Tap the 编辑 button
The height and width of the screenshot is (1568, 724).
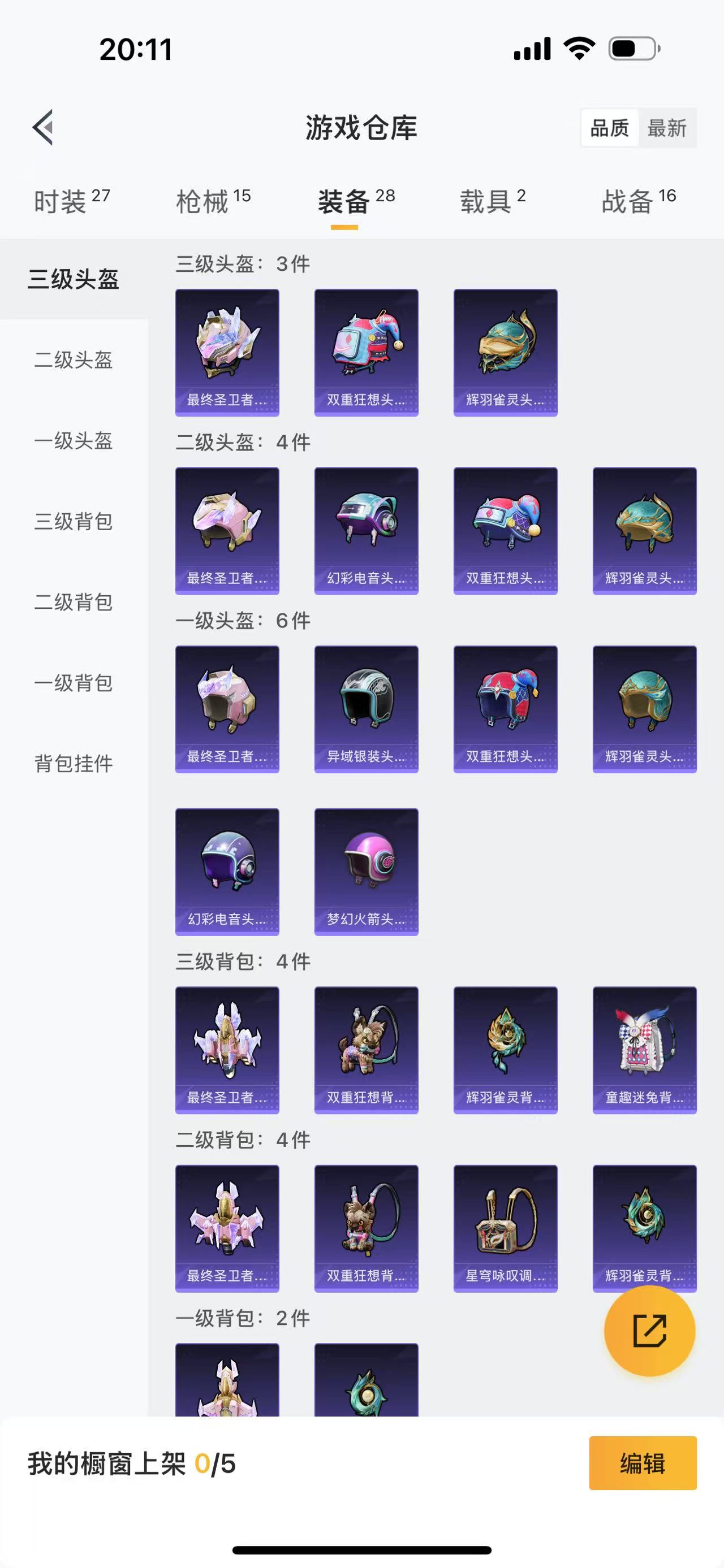point(643,1463)
